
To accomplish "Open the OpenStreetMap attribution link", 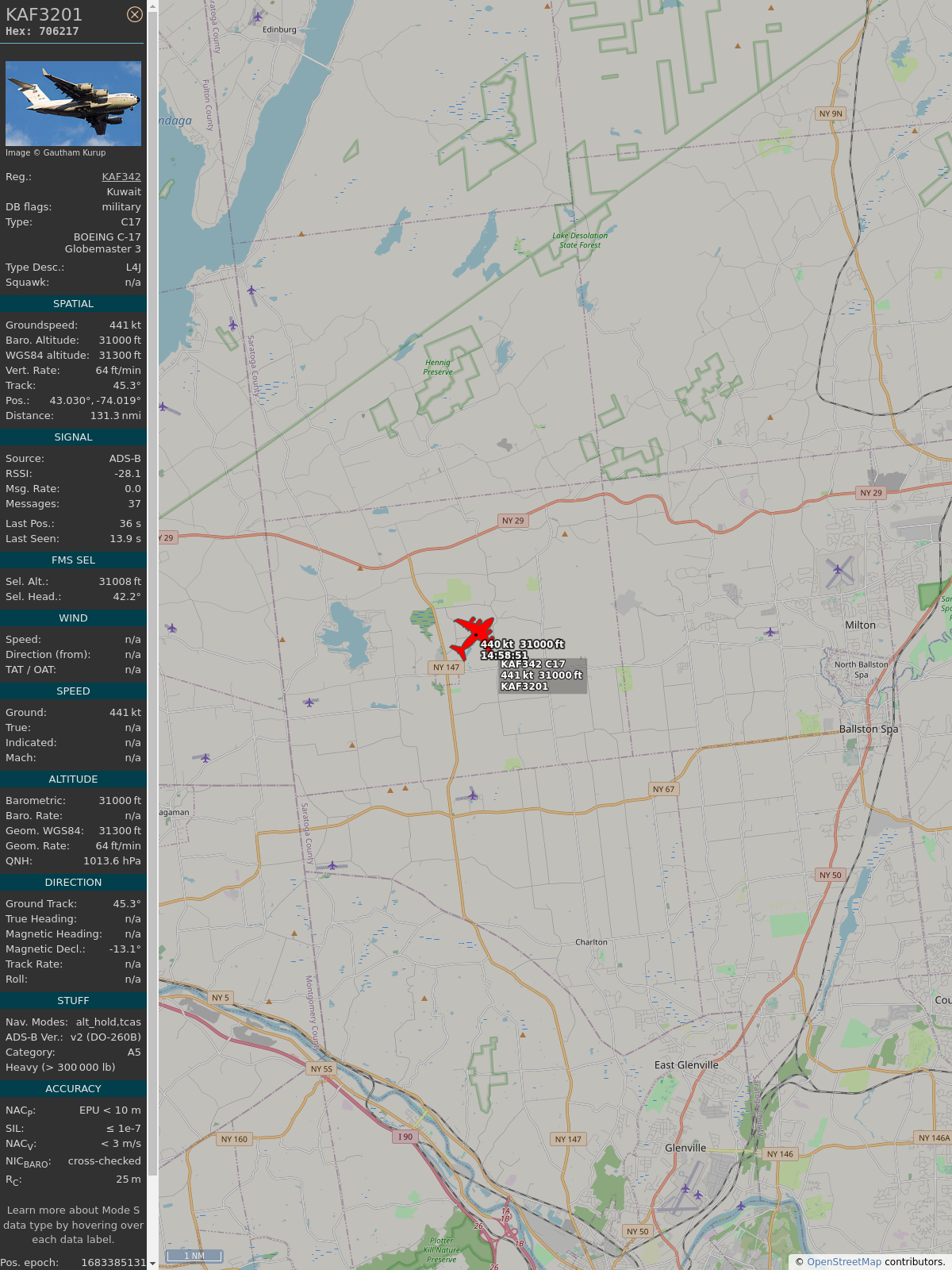I will click(844, 1261).
